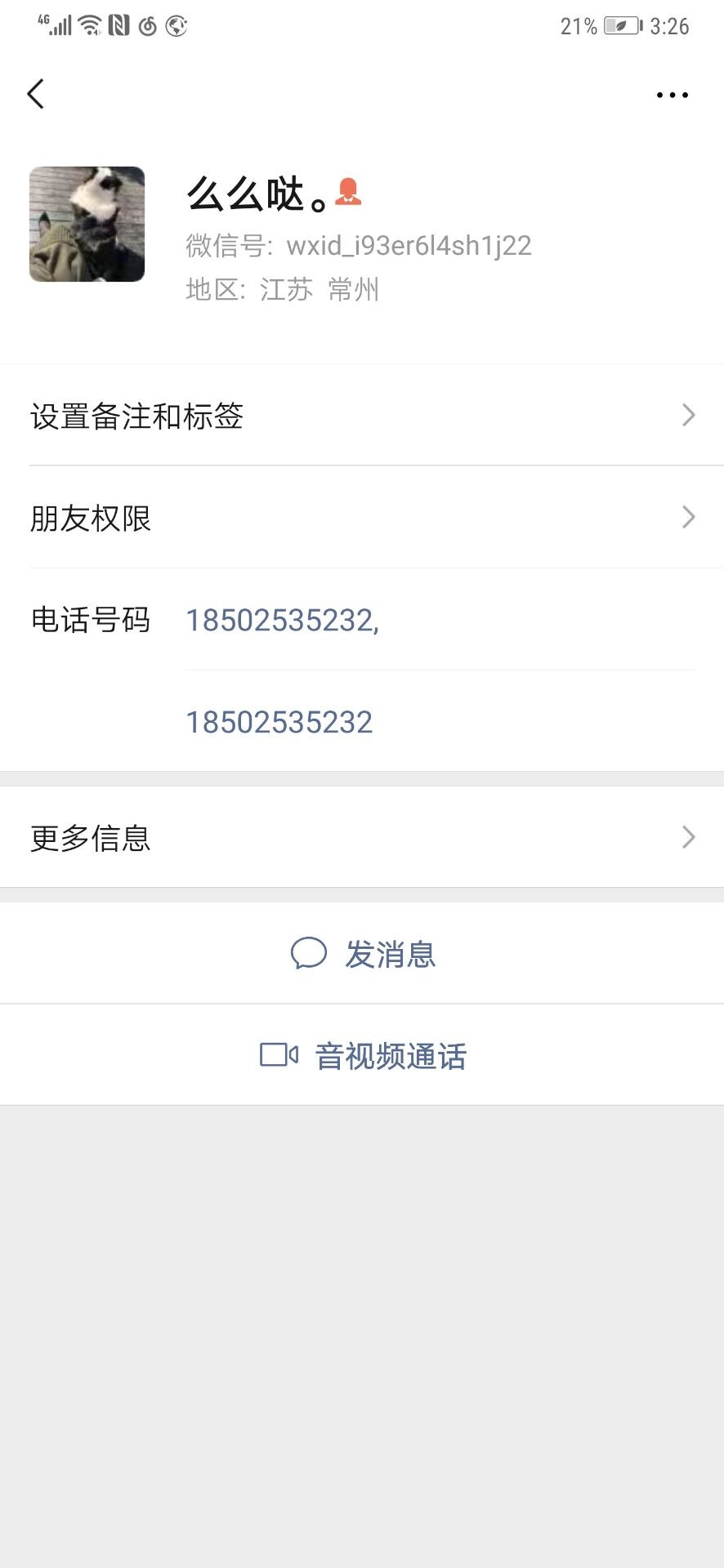This screenshot has height=1568, width=724.
Task: Open 朋友权限 settings
Action: [362, 518]
